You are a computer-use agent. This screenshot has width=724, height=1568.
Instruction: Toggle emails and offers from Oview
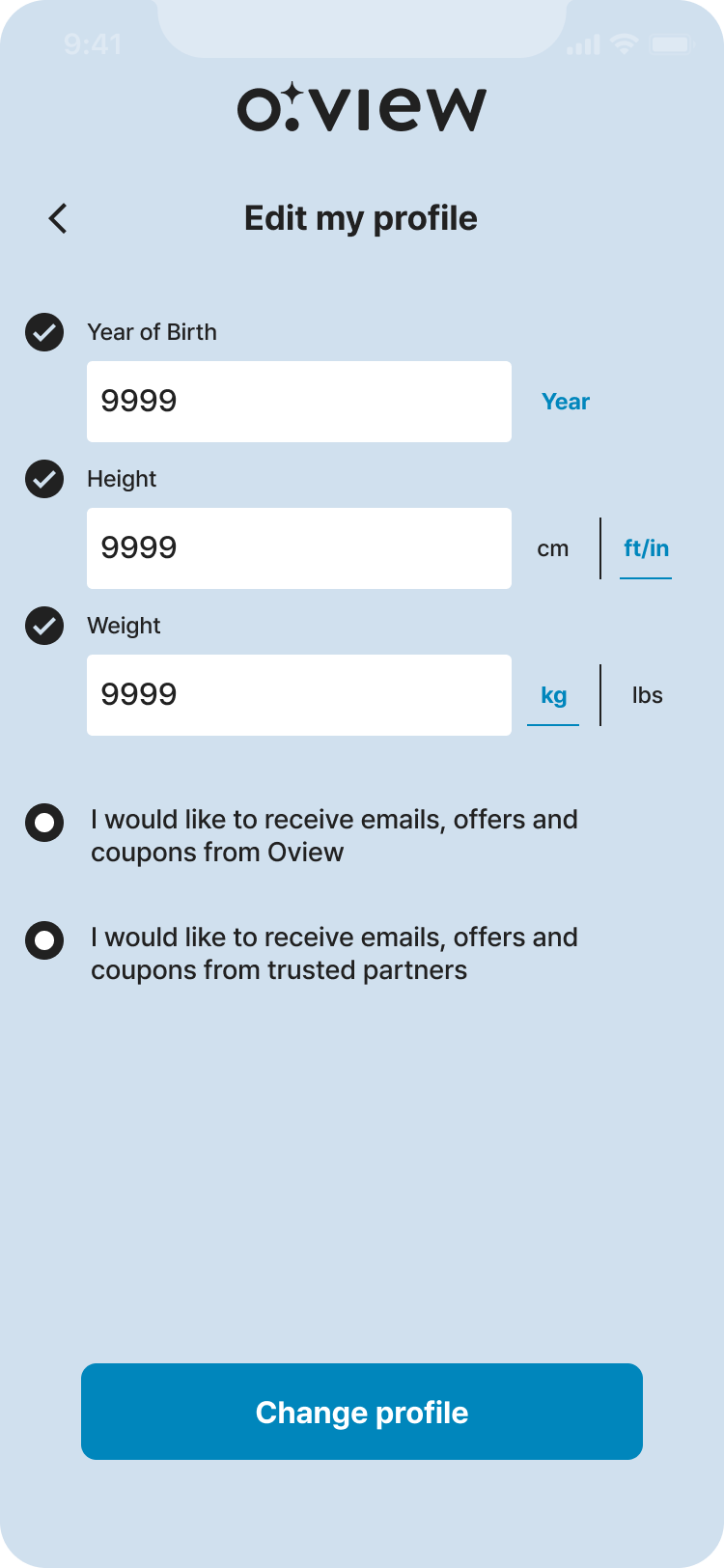[44, 824]
